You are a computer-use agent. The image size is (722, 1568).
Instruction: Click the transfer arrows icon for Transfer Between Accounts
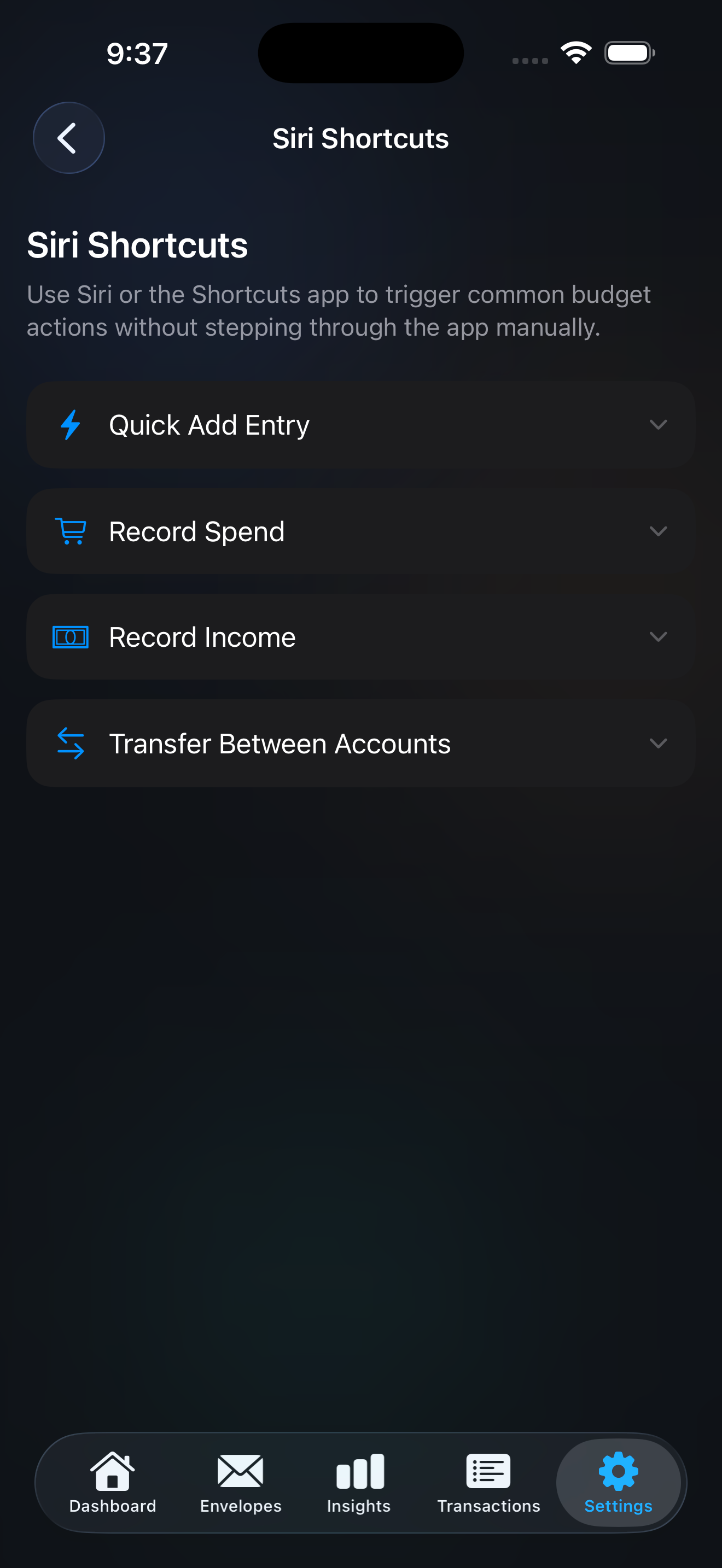point(70,742)
